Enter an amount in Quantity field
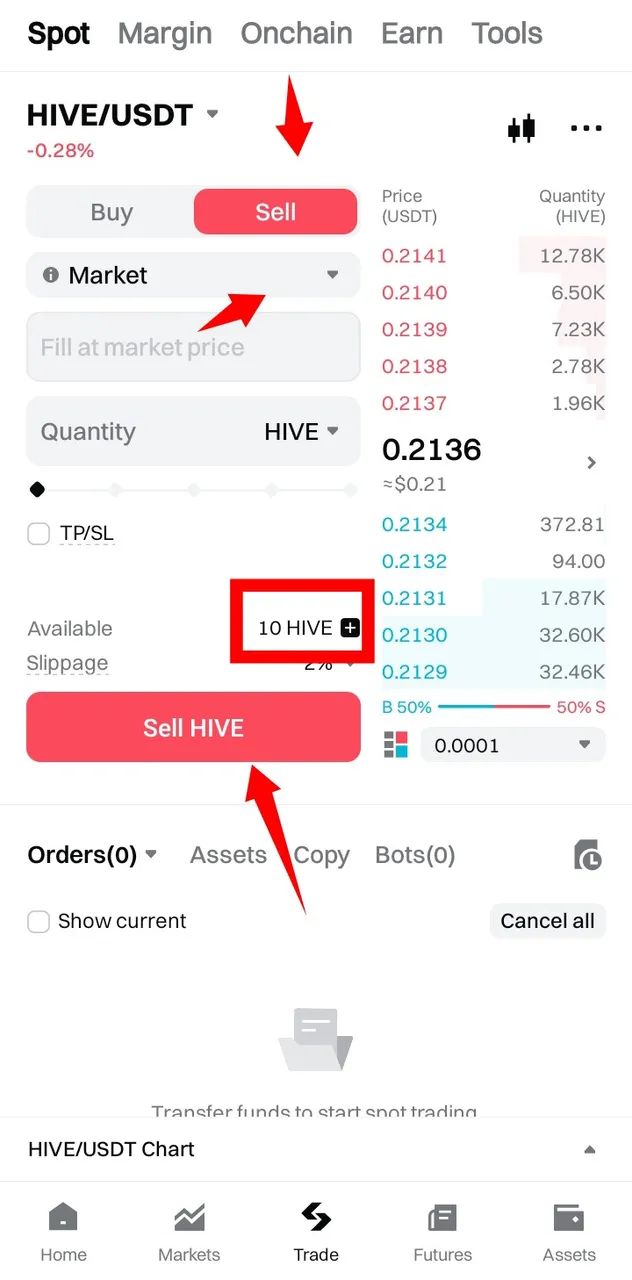This screenshot has width=632, height=1280. tap(140, 432)
